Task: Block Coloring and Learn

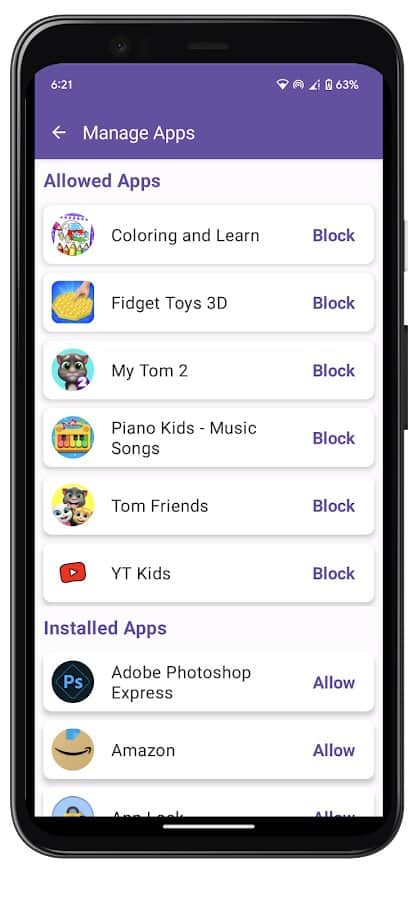Action: click(x=334, y=235)
